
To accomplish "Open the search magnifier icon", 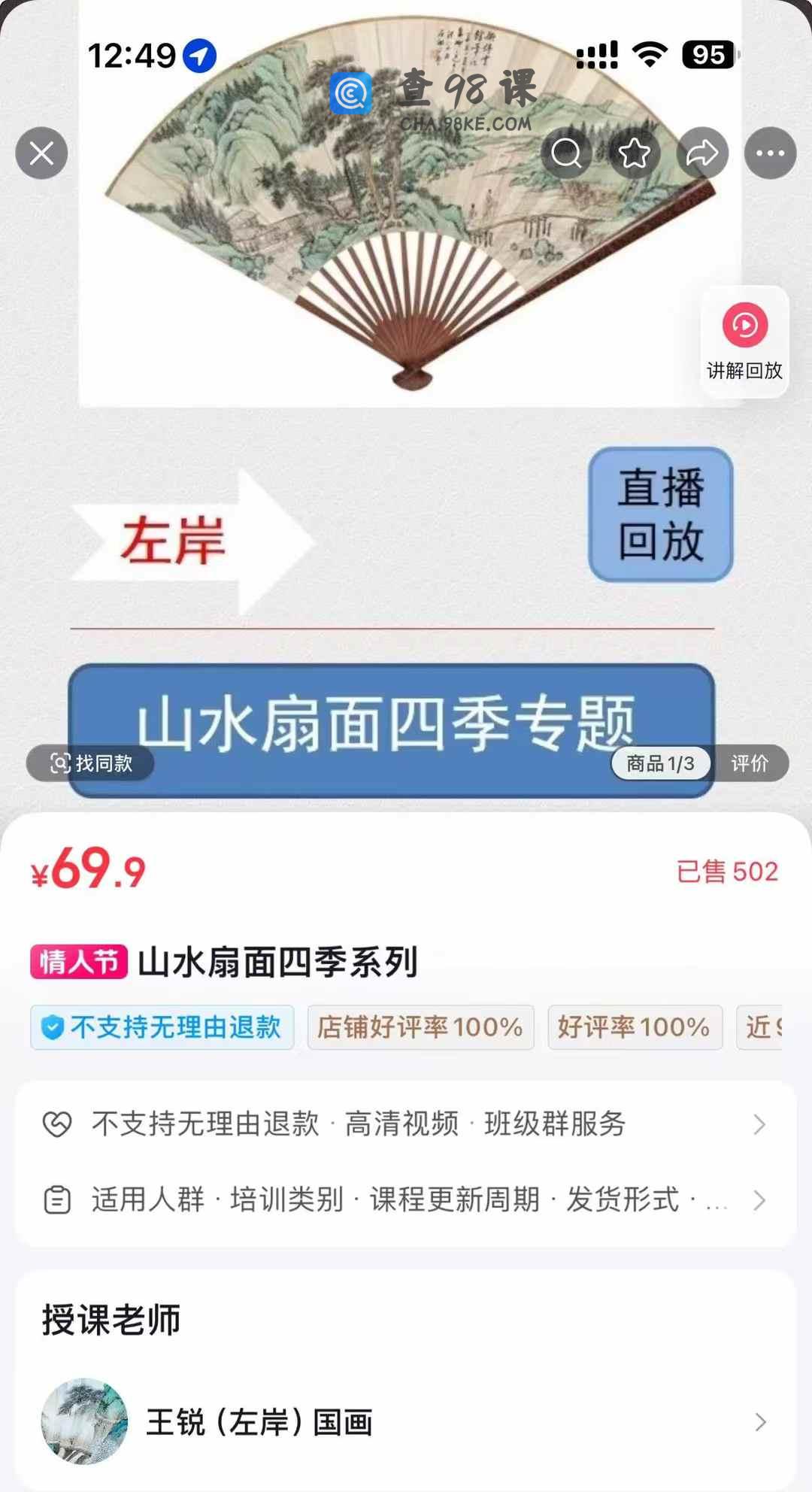I will (566, 153).
